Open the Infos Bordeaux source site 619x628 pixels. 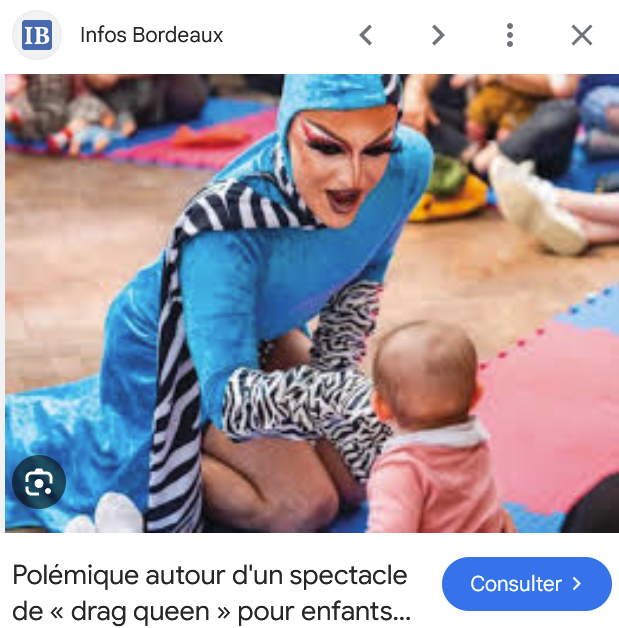(x=151, y=36)
